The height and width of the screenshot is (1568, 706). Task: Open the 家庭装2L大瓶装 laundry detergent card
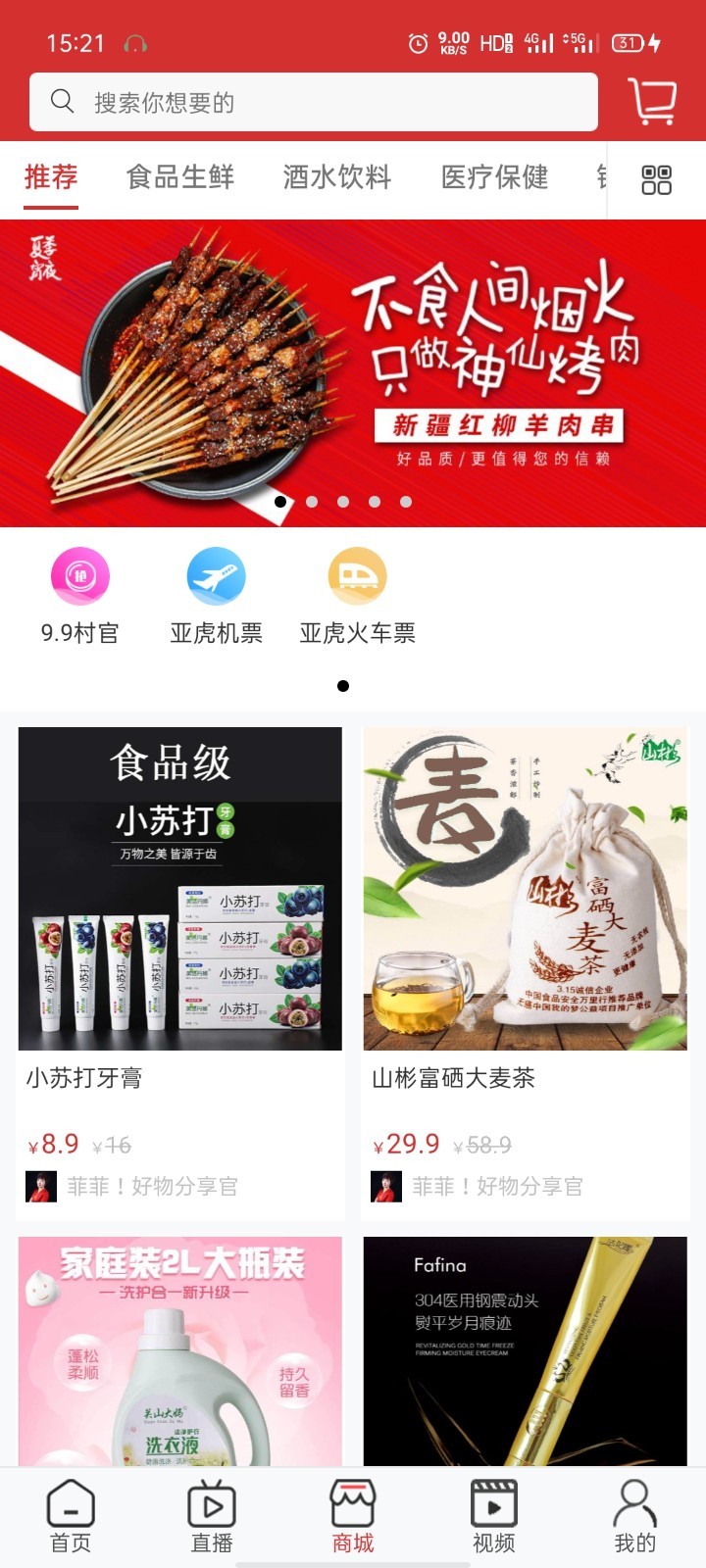click(180, 1352)
